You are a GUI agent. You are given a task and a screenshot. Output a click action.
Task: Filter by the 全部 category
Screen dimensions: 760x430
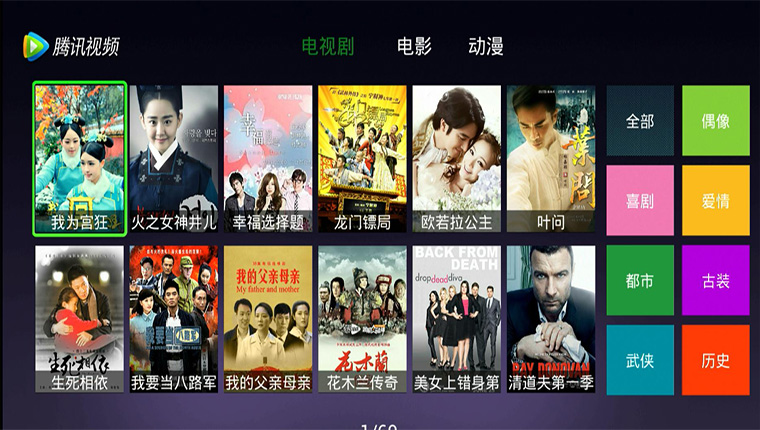pyautogui.click(x=640, y=121)
